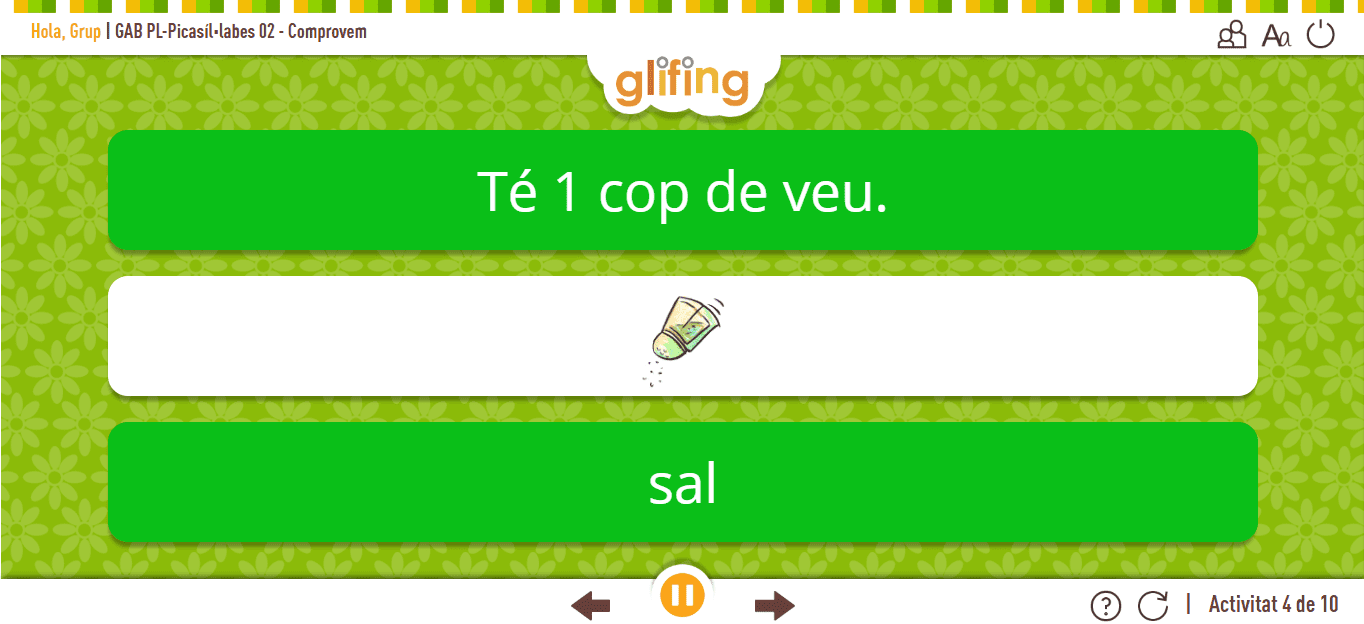Change the font size with Aa icon
The height and width of the screenshot is (624, 1364).
[1276, 37]
